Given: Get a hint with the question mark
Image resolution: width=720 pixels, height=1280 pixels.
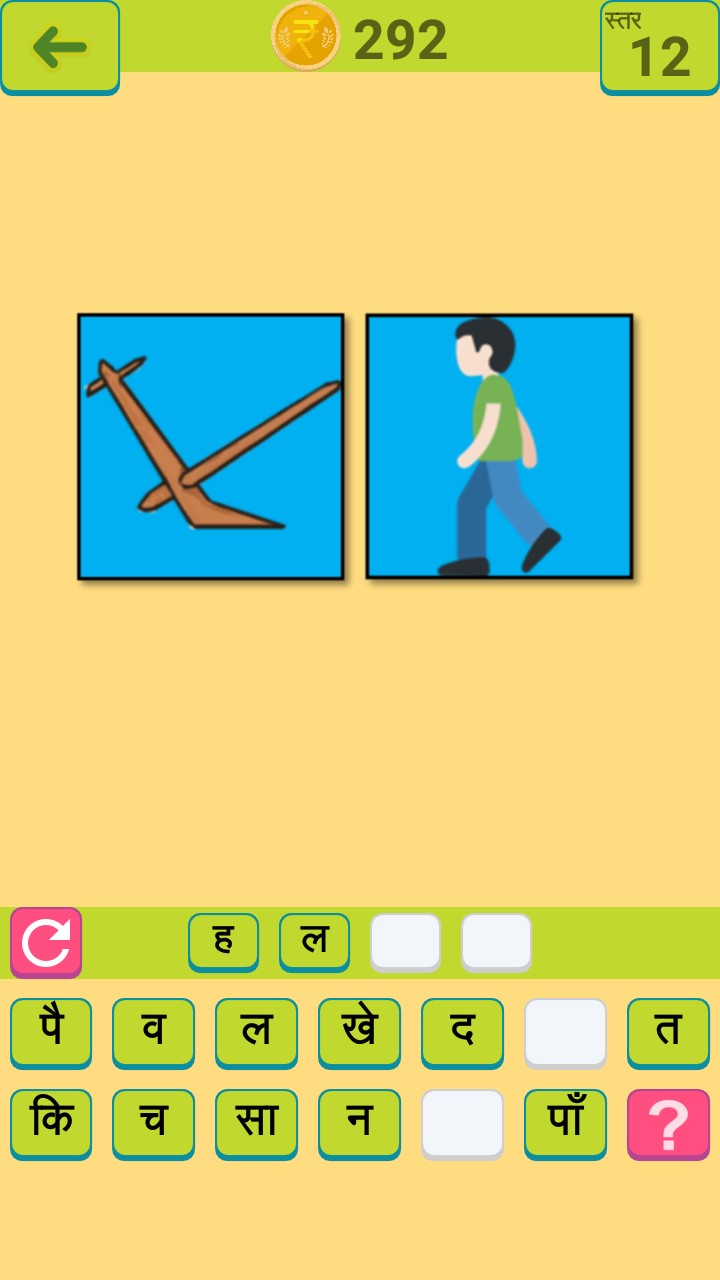Looking at the screenshot, I should pos(668,1124).
